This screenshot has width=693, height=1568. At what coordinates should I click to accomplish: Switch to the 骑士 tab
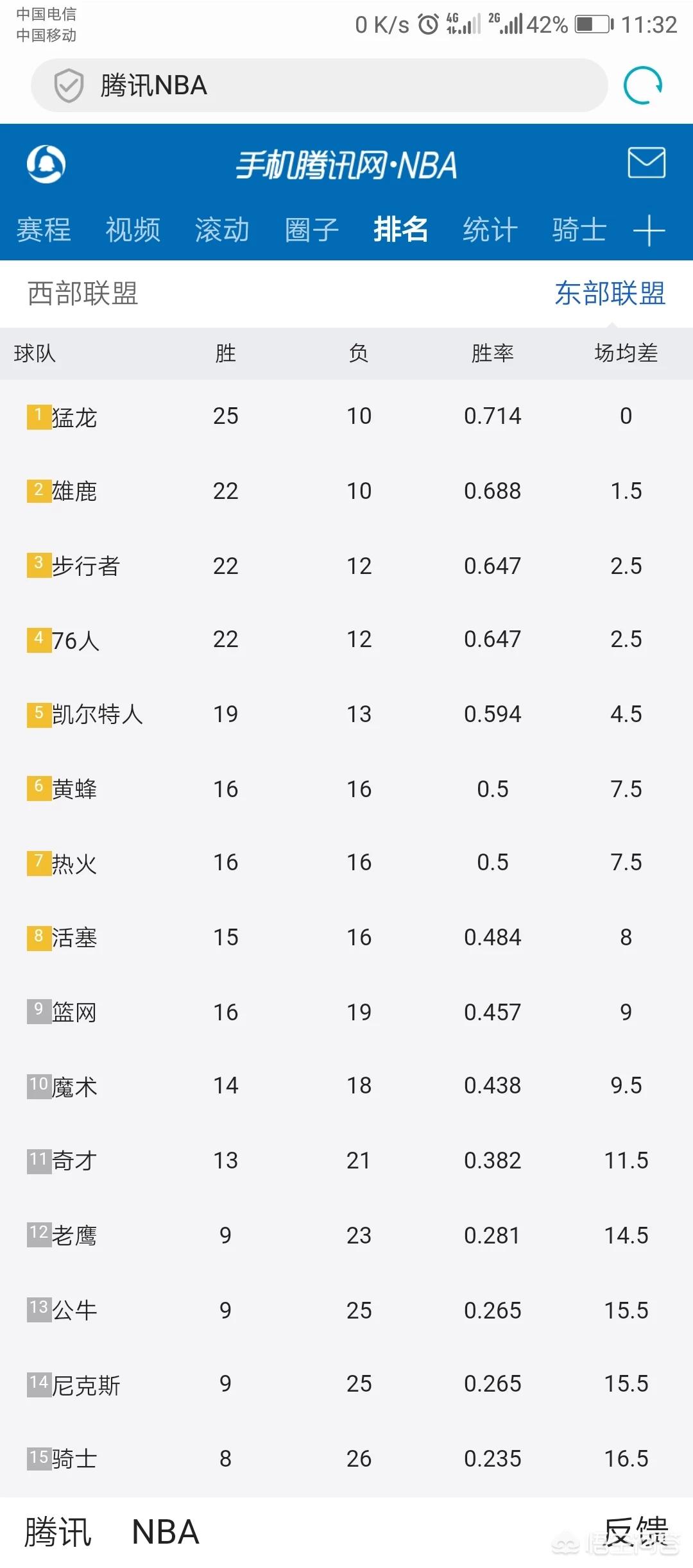[x=579, y=230]
